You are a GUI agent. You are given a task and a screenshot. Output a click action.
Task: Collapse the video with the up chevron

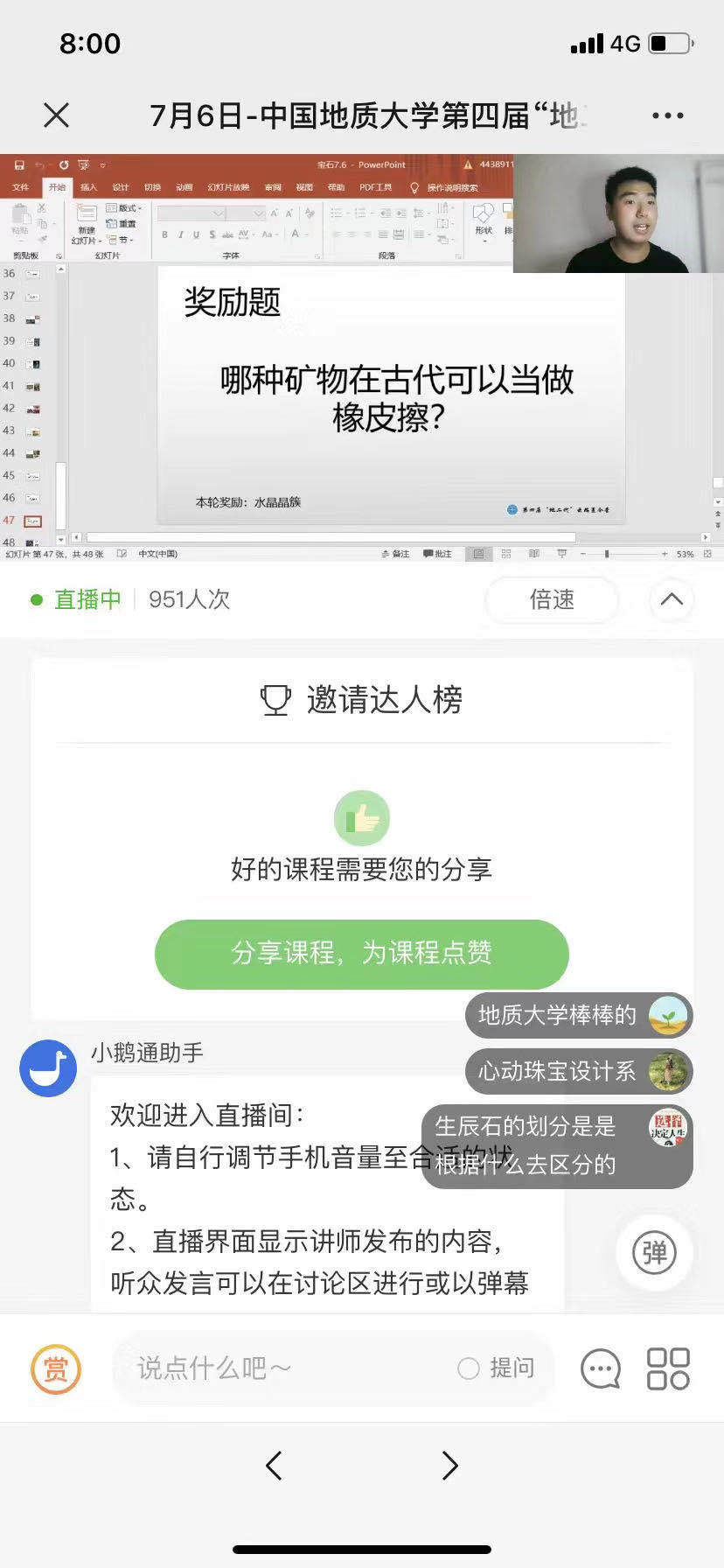[x=672, y=600]
